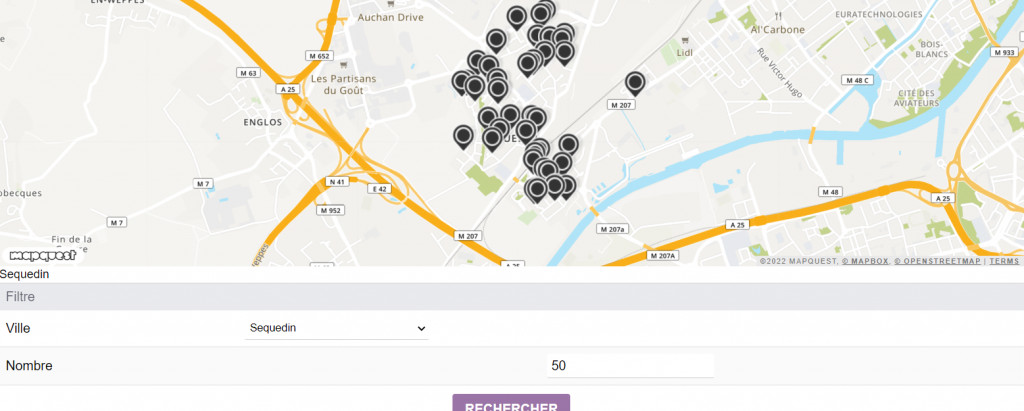The height and width of the screenshot is (411, 1024).
Task: Tap the RECHERCHER button
Action: click(x=511, y=404)
